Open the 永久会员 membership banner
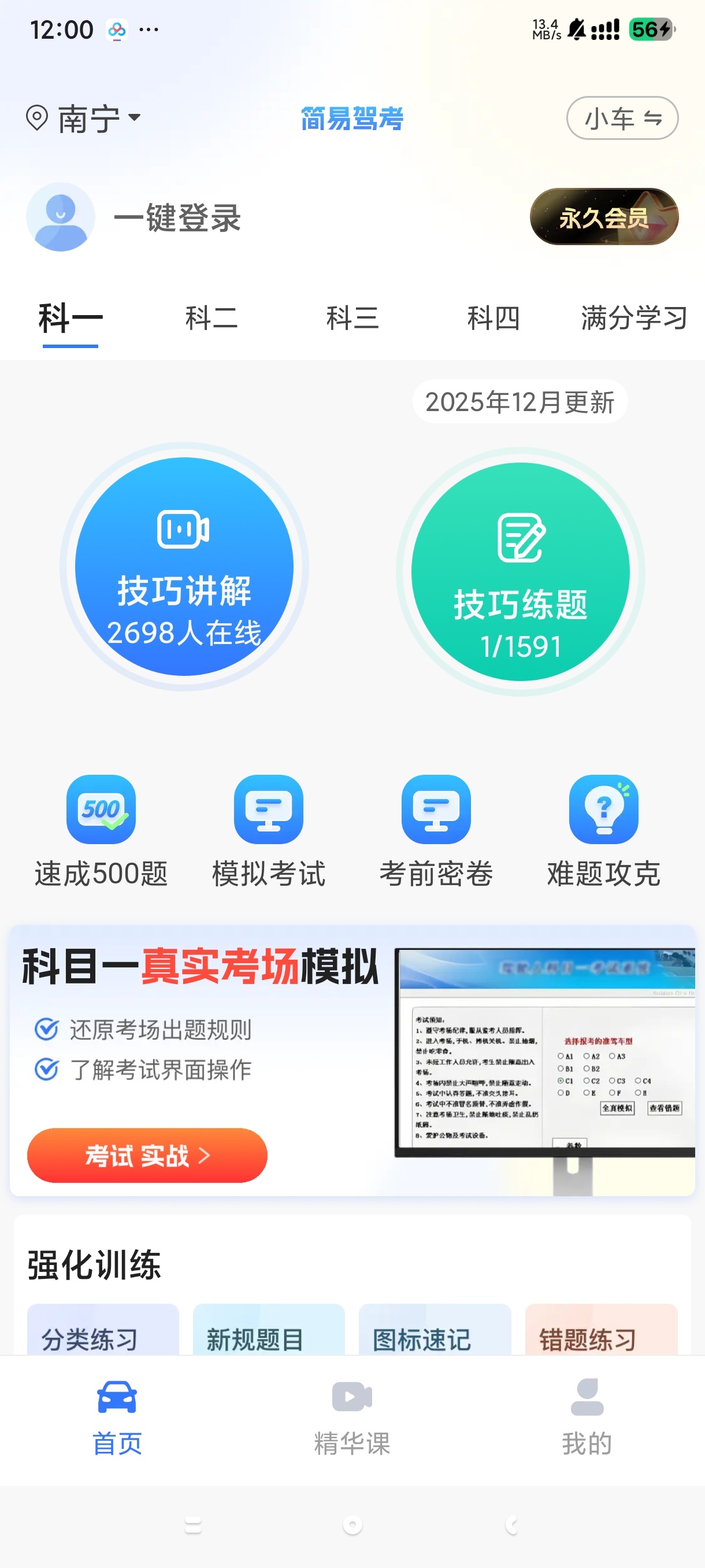This screenshot has height=1568, width=705. pyautogui.click(x=603, y=217)
